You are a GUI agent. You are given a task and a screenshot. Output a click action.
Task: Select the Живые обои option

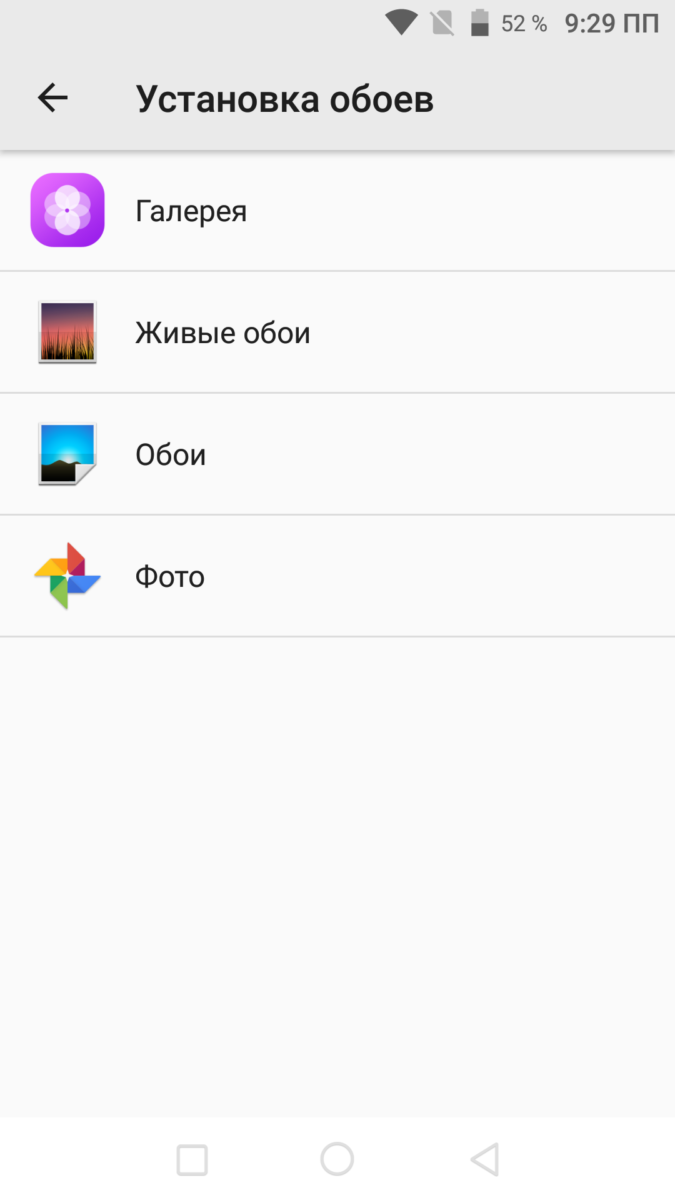[x=222, y=333]
